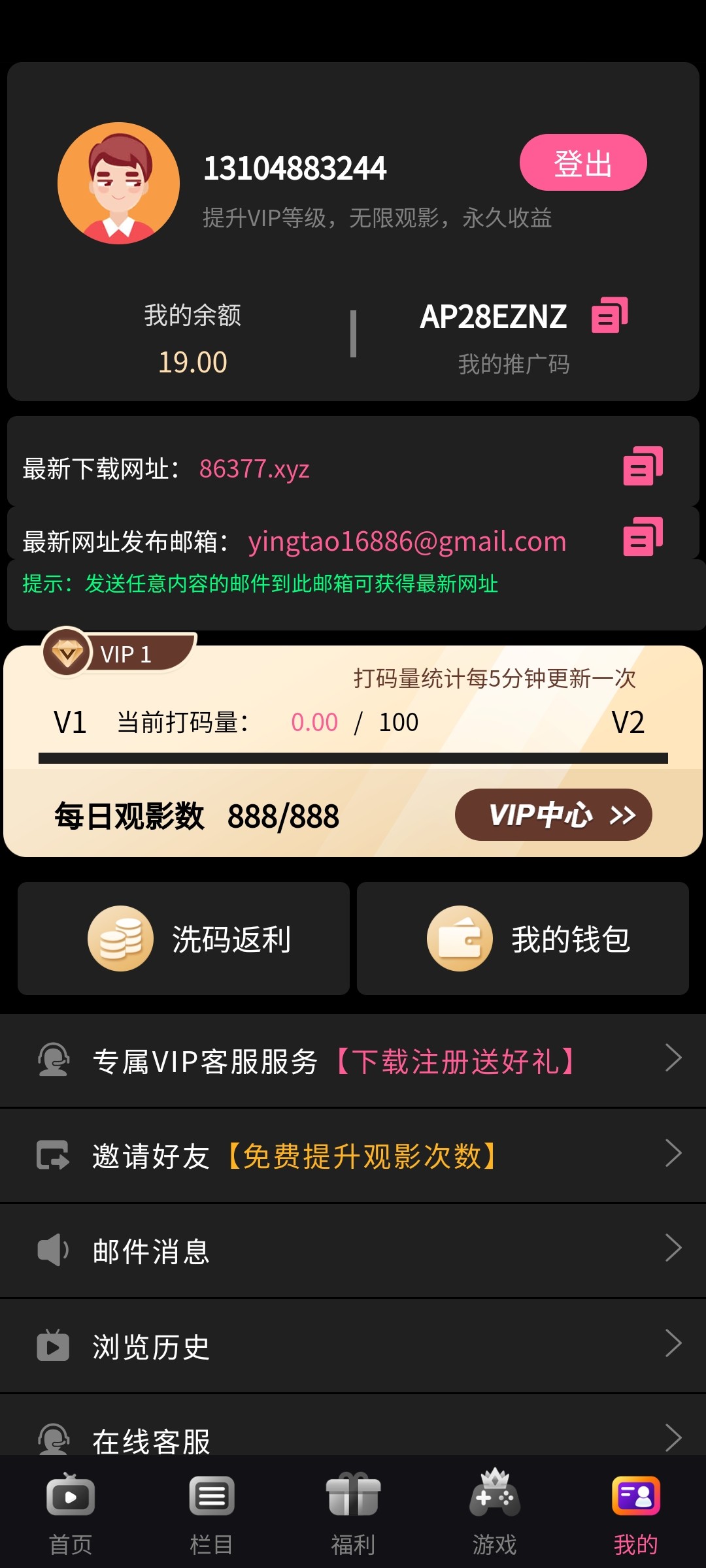Open the VIP中心 page
The height and width of the screenshot is (1568, 706).
(553, 815)
